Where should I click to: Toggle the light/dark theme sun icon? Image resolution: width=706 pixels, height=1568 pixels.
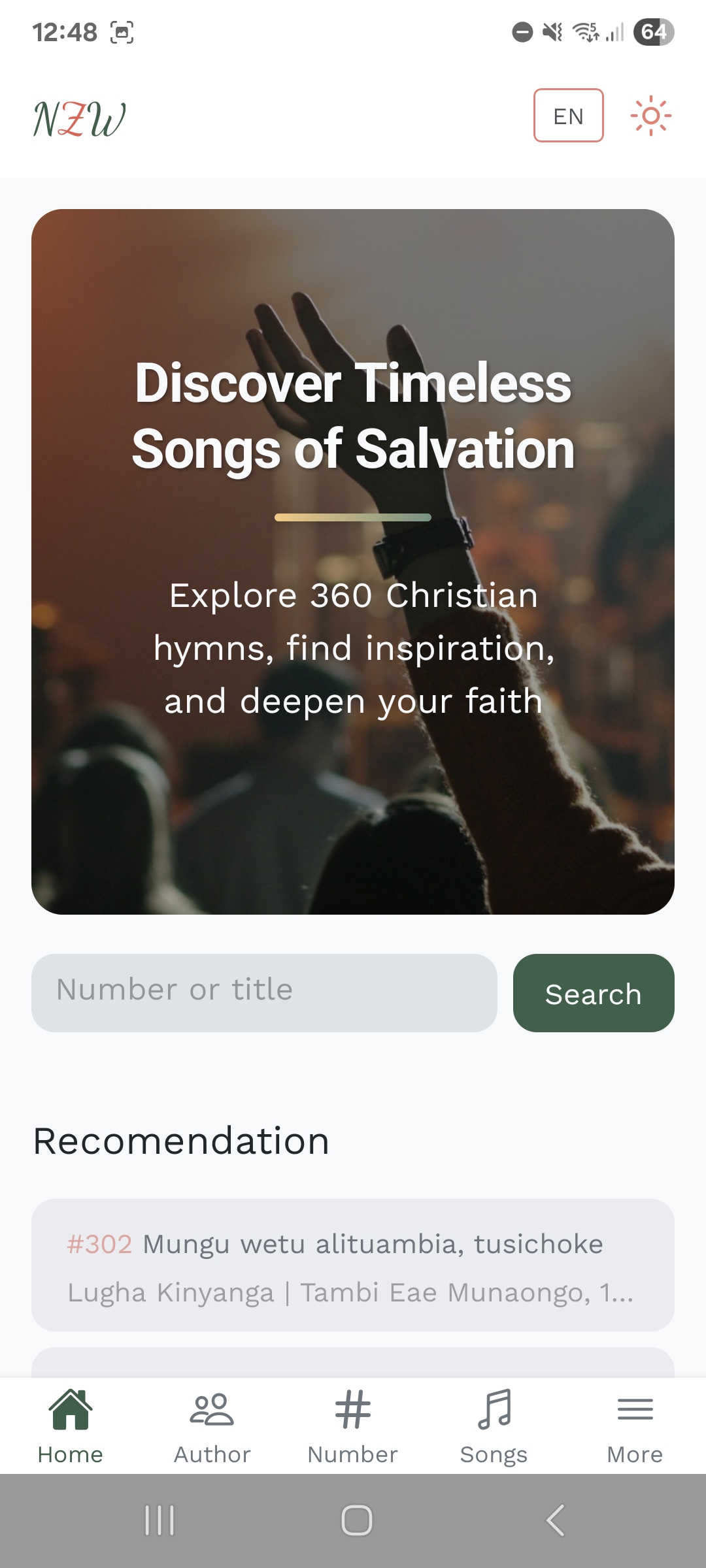650,116
